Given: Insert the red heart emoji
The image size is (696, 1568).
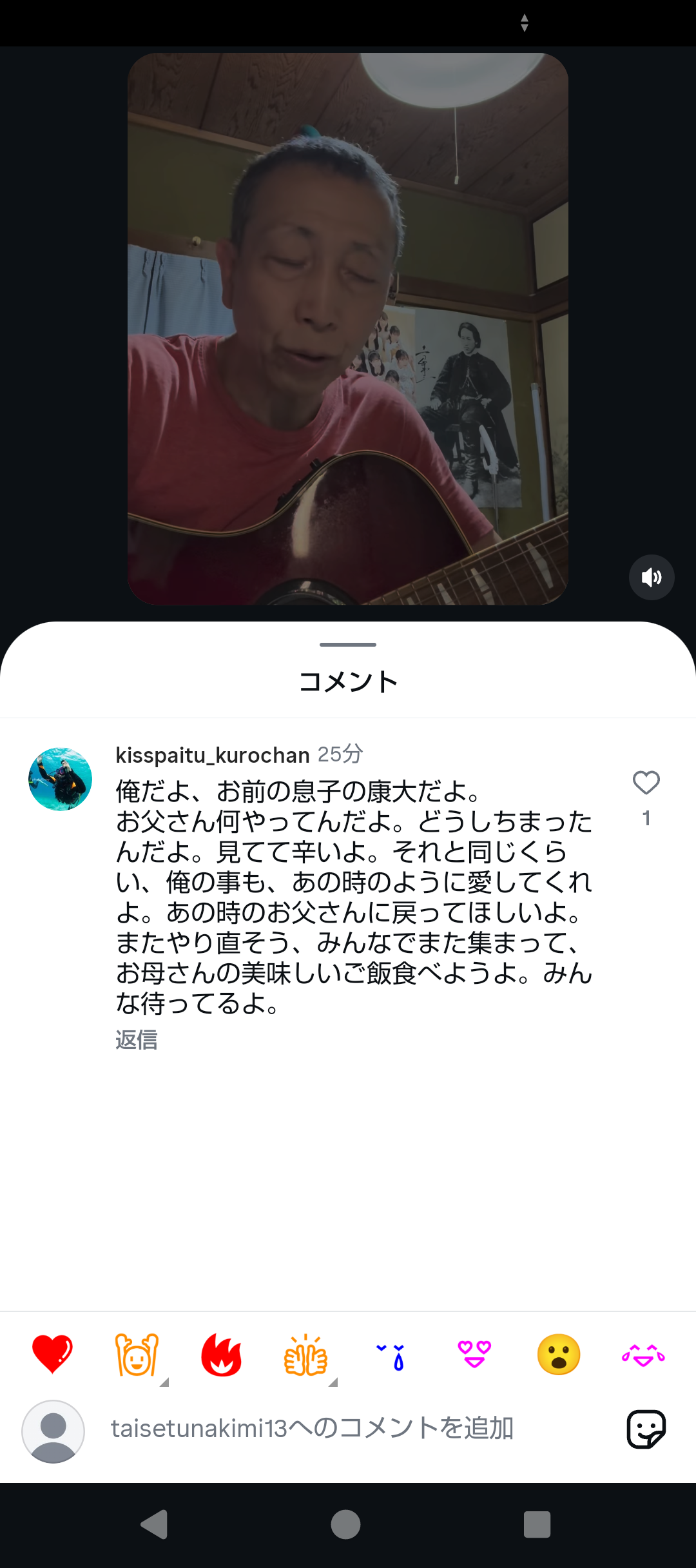Looking at the screenshot, I should pos(52,1354).
